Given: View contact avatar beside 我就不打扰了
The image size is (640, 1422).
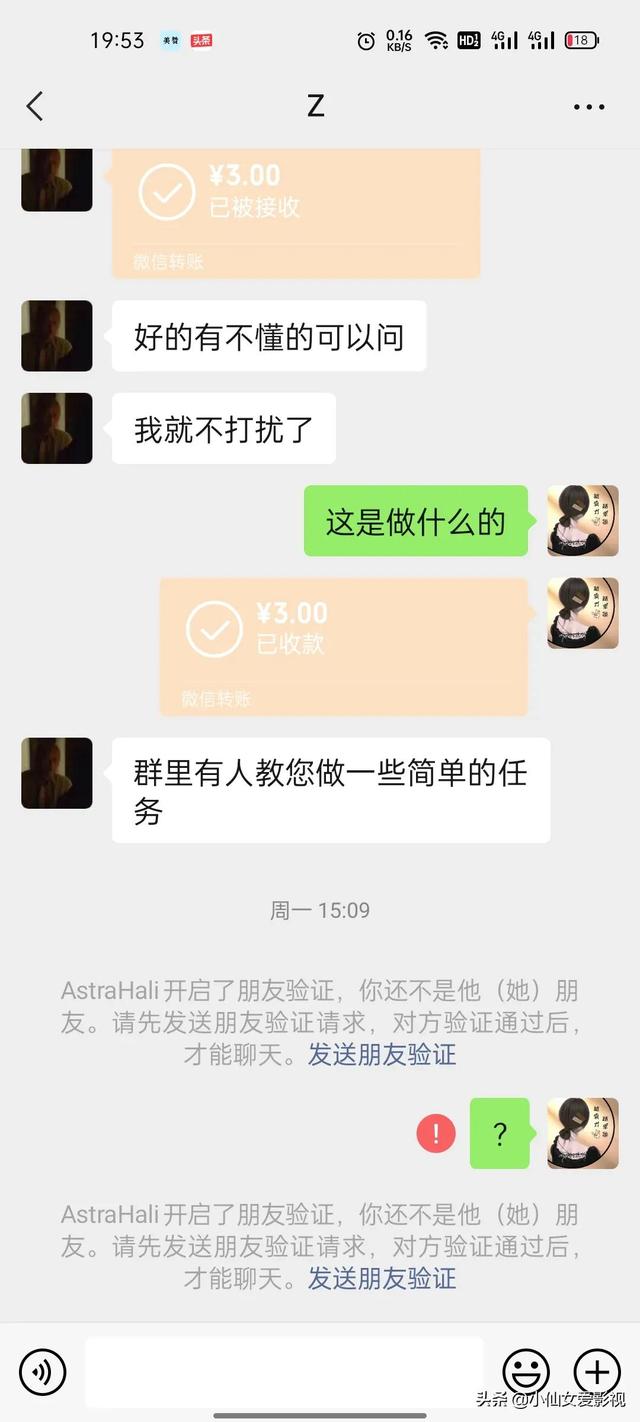Looking at the screenshot, I should click(57, 428).
